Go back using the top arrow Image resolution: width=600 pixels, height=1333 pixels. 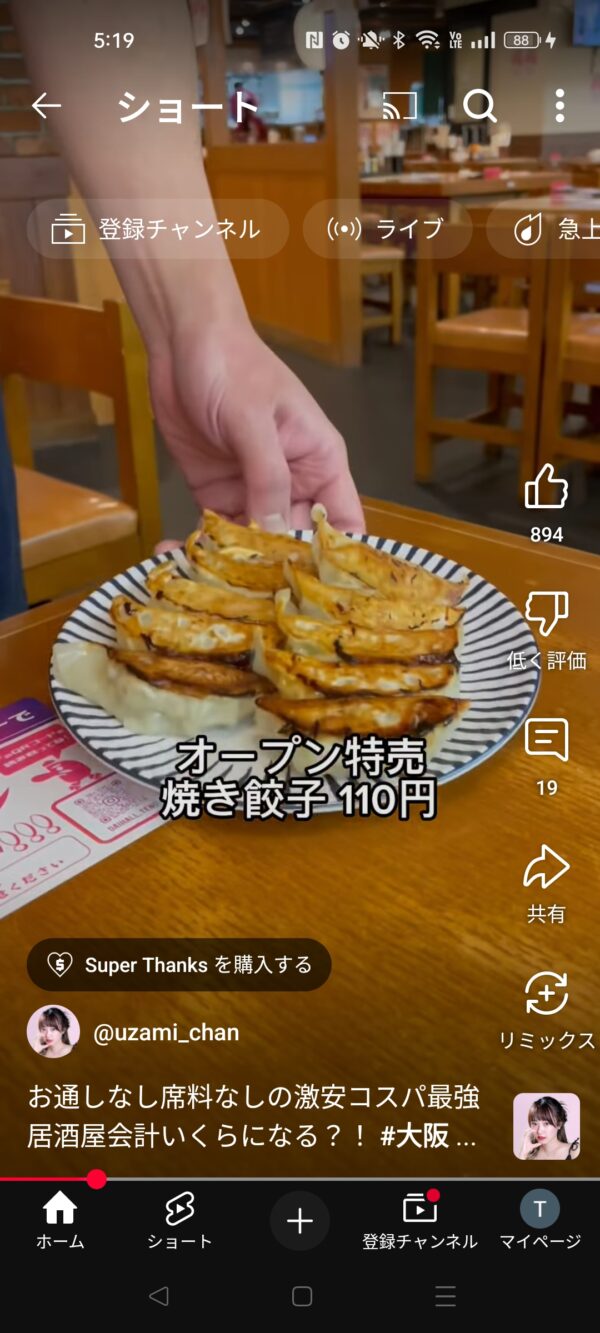click(46, 106)
